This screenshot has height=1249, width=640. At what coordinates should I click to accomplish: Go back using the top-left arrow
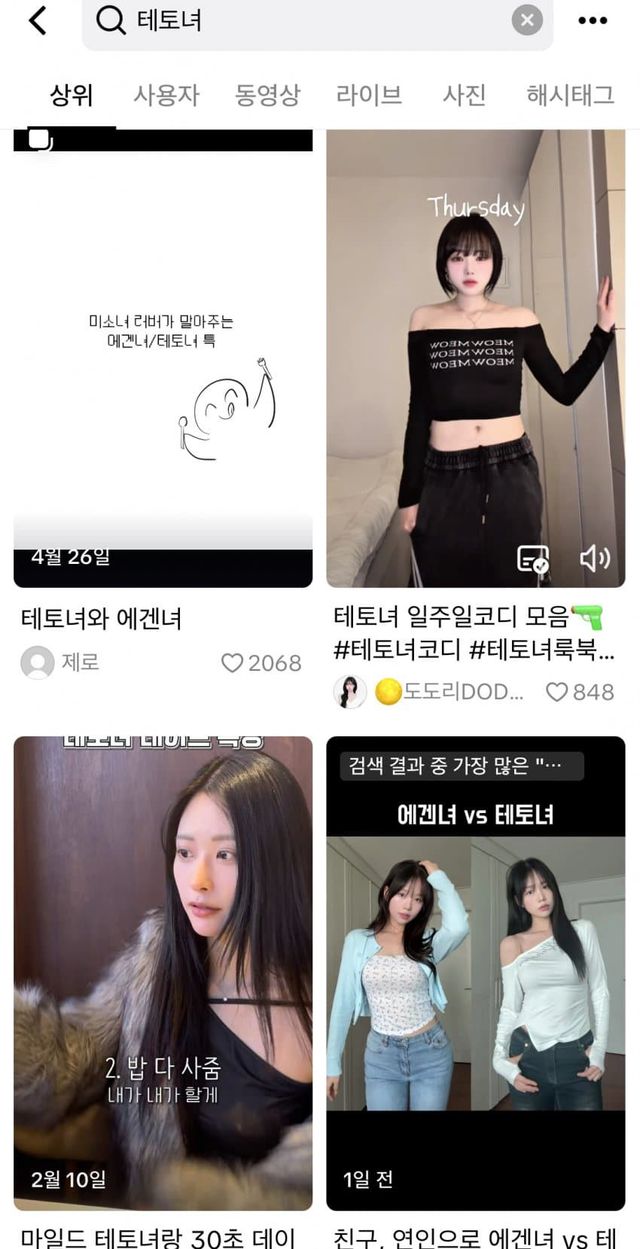pos(38,20)
